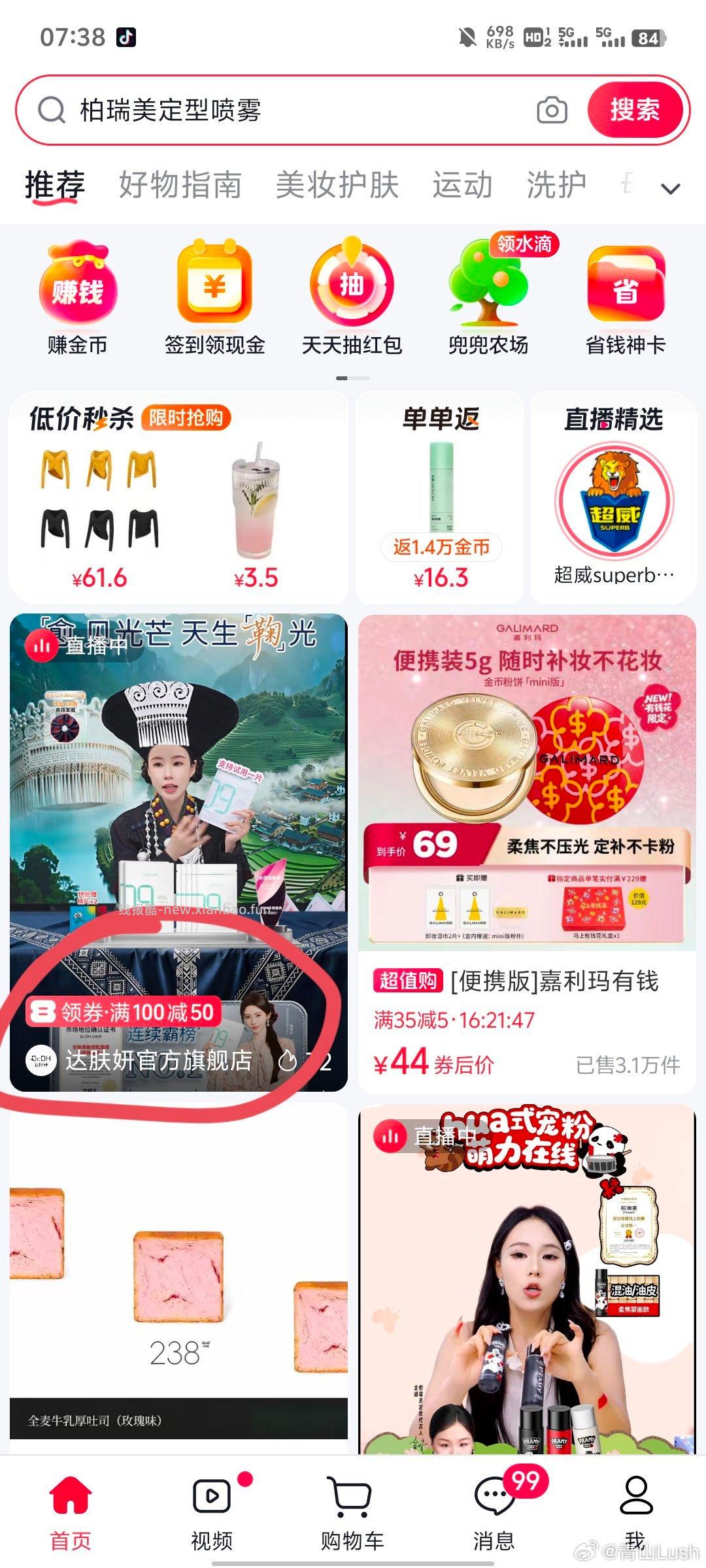Expand the hidden category list via down chevron
The height and width of the screenshot is (1568, 706).
coord(671,189)
